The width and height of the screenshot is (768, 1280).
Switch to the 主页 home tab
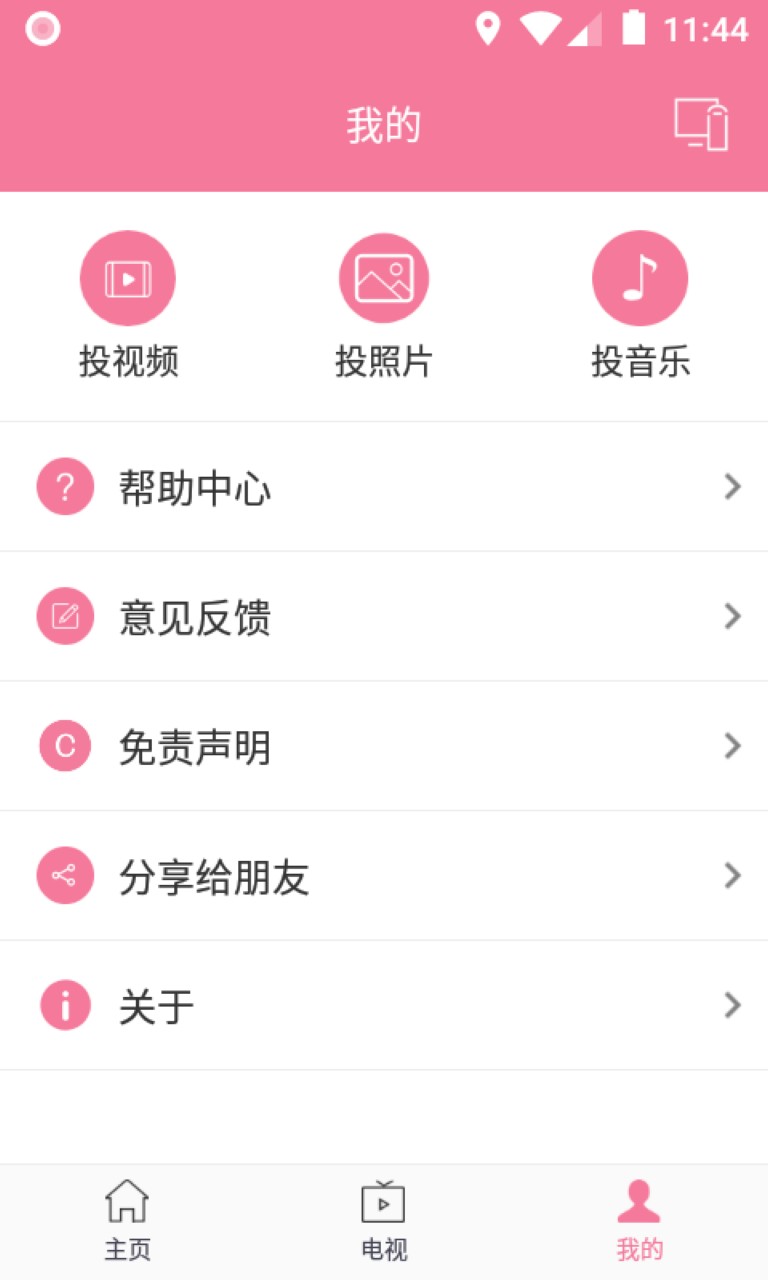(x=128, y=1221)
